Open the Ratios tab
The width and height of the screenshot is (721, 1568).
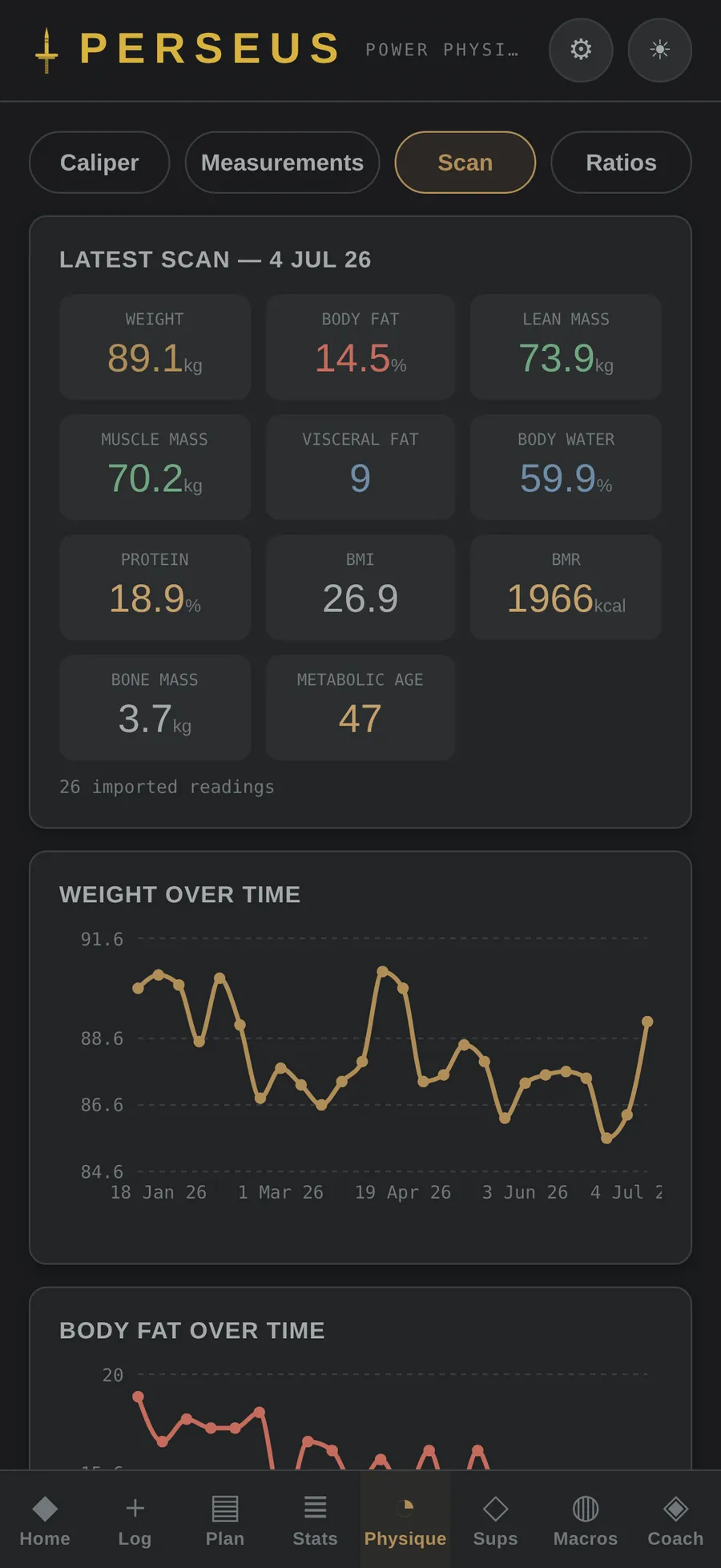[x=621, y=162]
